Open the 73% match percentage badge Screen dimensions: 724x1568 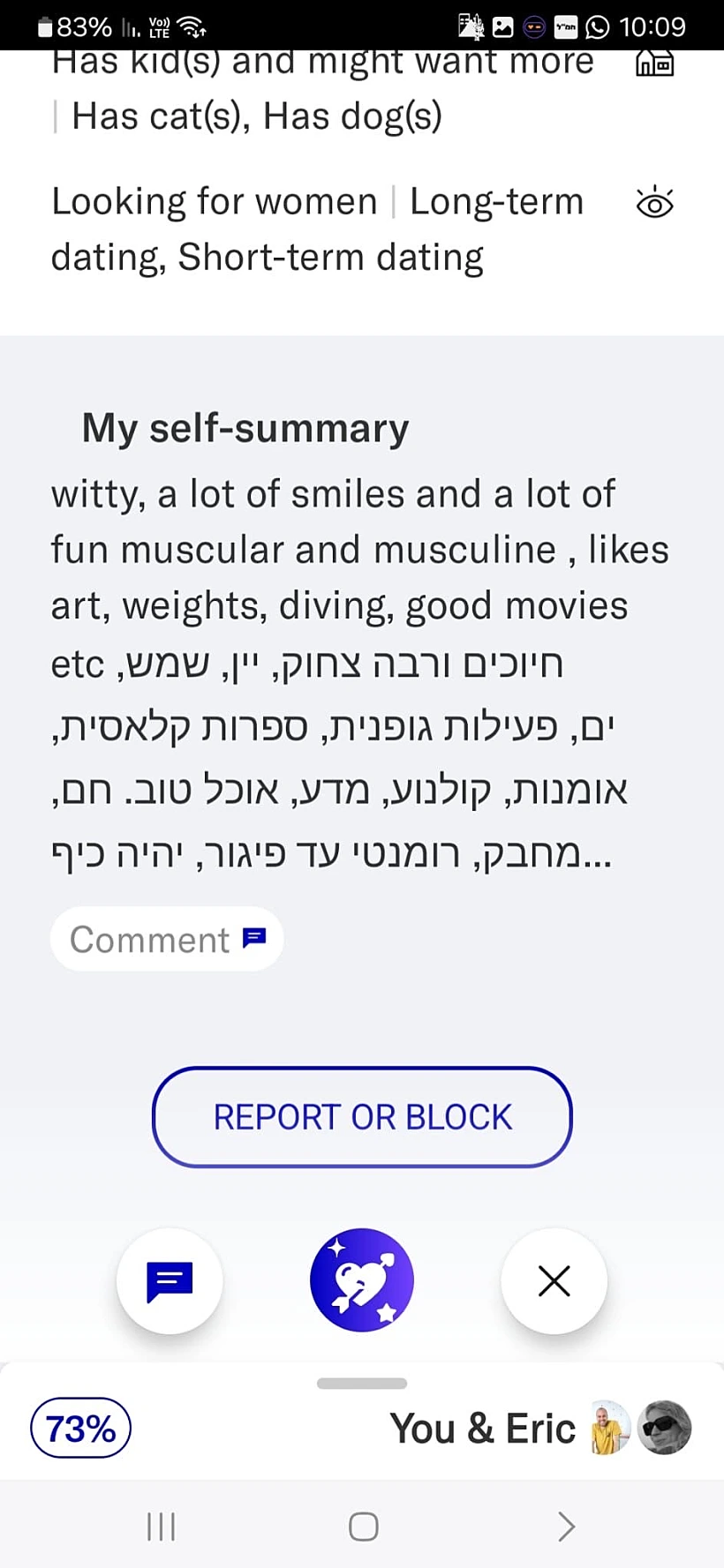[x=79, y=1428]
